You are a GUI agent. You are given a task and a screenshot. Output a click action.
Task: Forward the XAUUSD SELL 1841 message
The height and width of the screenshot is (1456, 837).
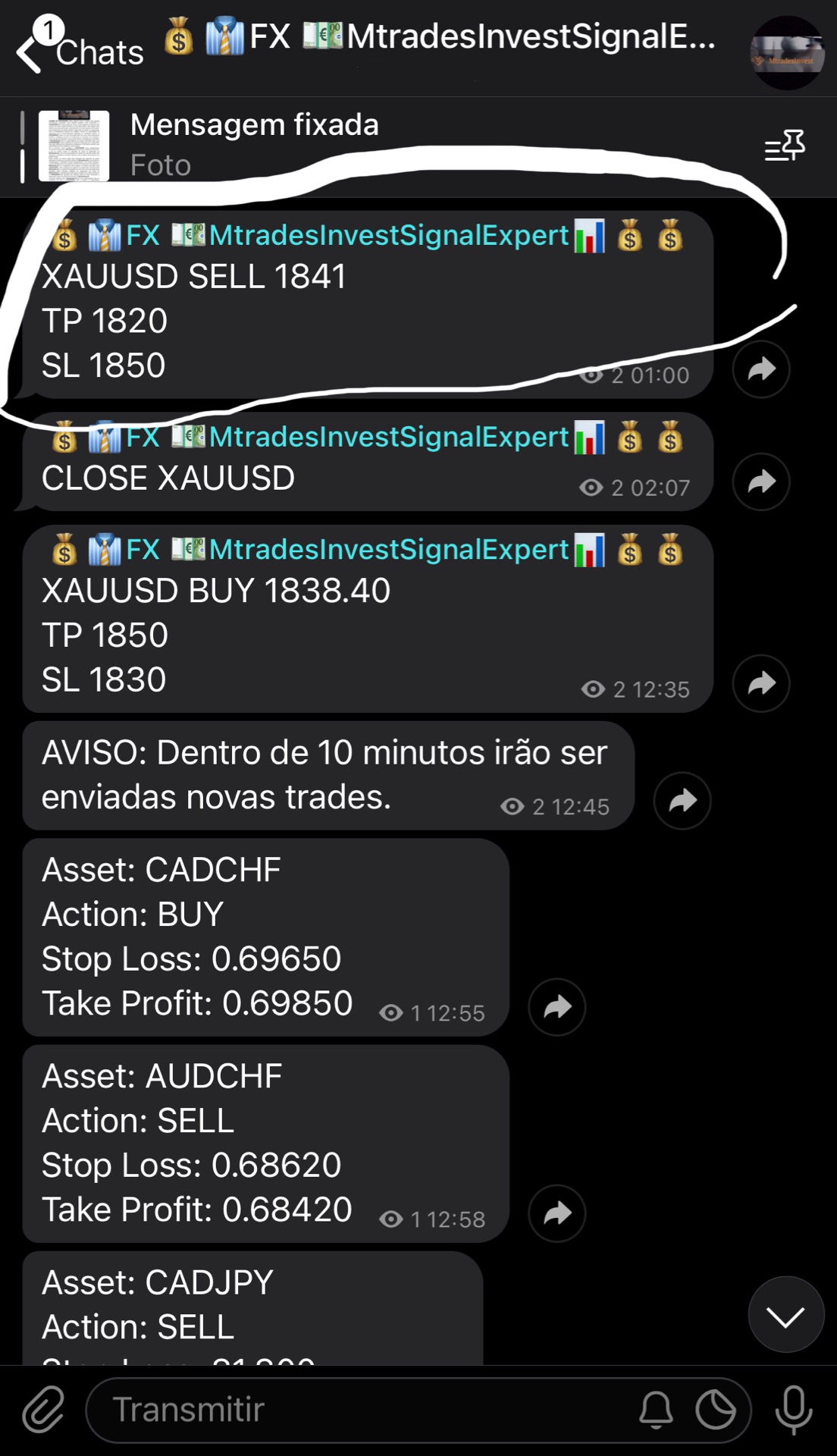[x=761, y=369]
